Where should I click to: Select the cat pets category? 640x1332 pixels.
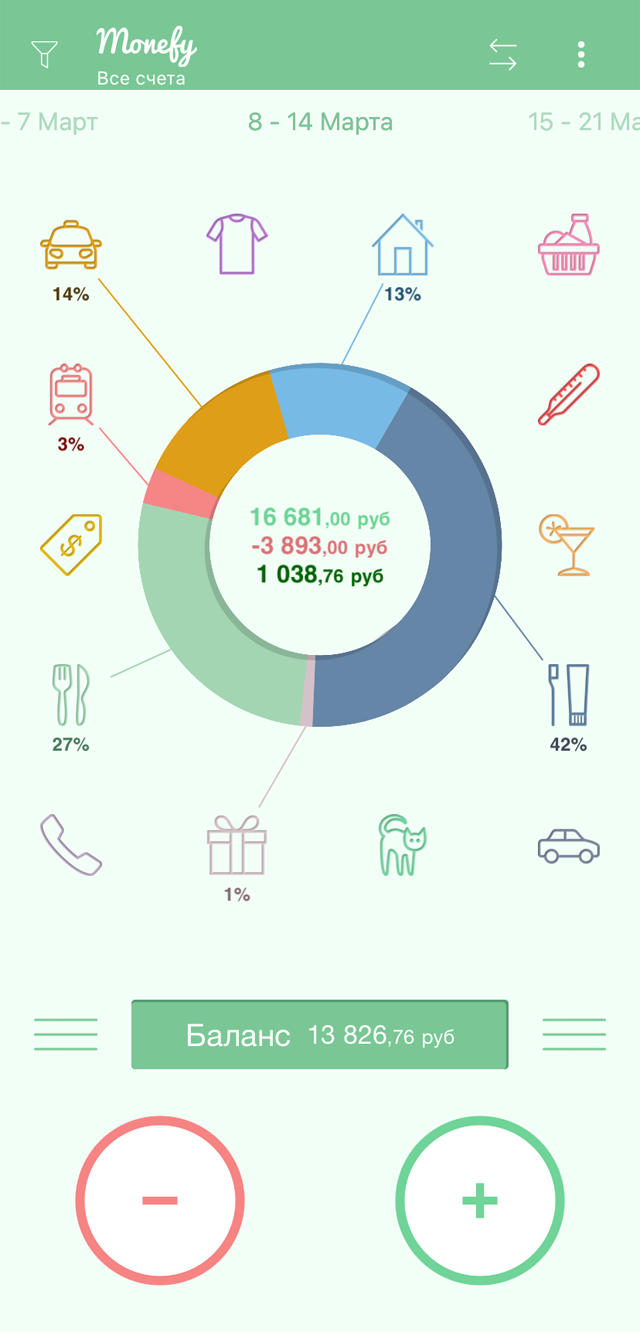tap(402, 845)
